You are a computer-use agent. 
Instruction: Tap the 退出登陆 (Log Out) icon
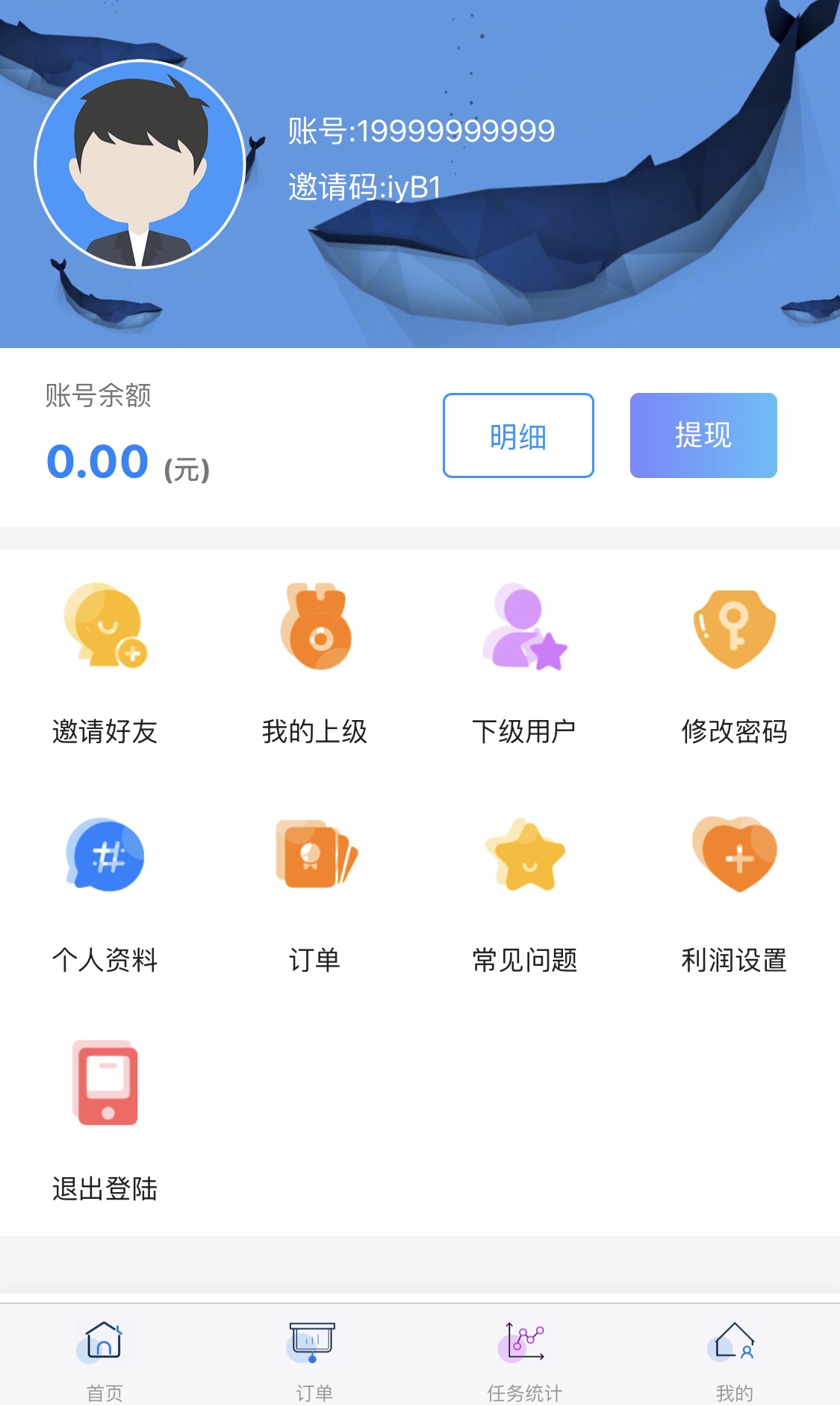coord(105,1087)
